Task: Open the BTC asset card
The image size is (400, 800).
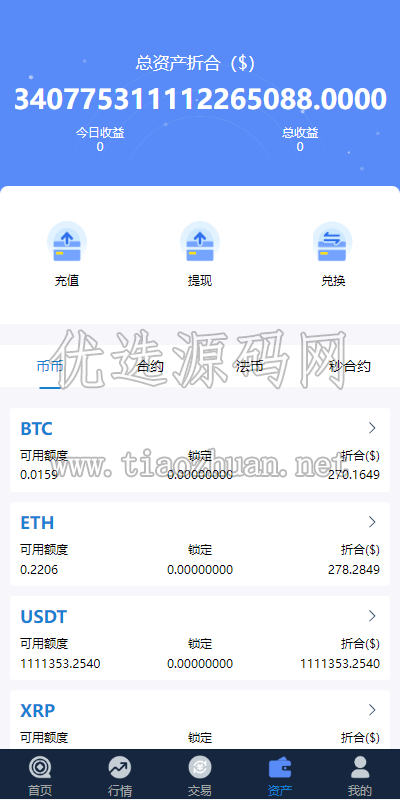Action: (200, 449)
